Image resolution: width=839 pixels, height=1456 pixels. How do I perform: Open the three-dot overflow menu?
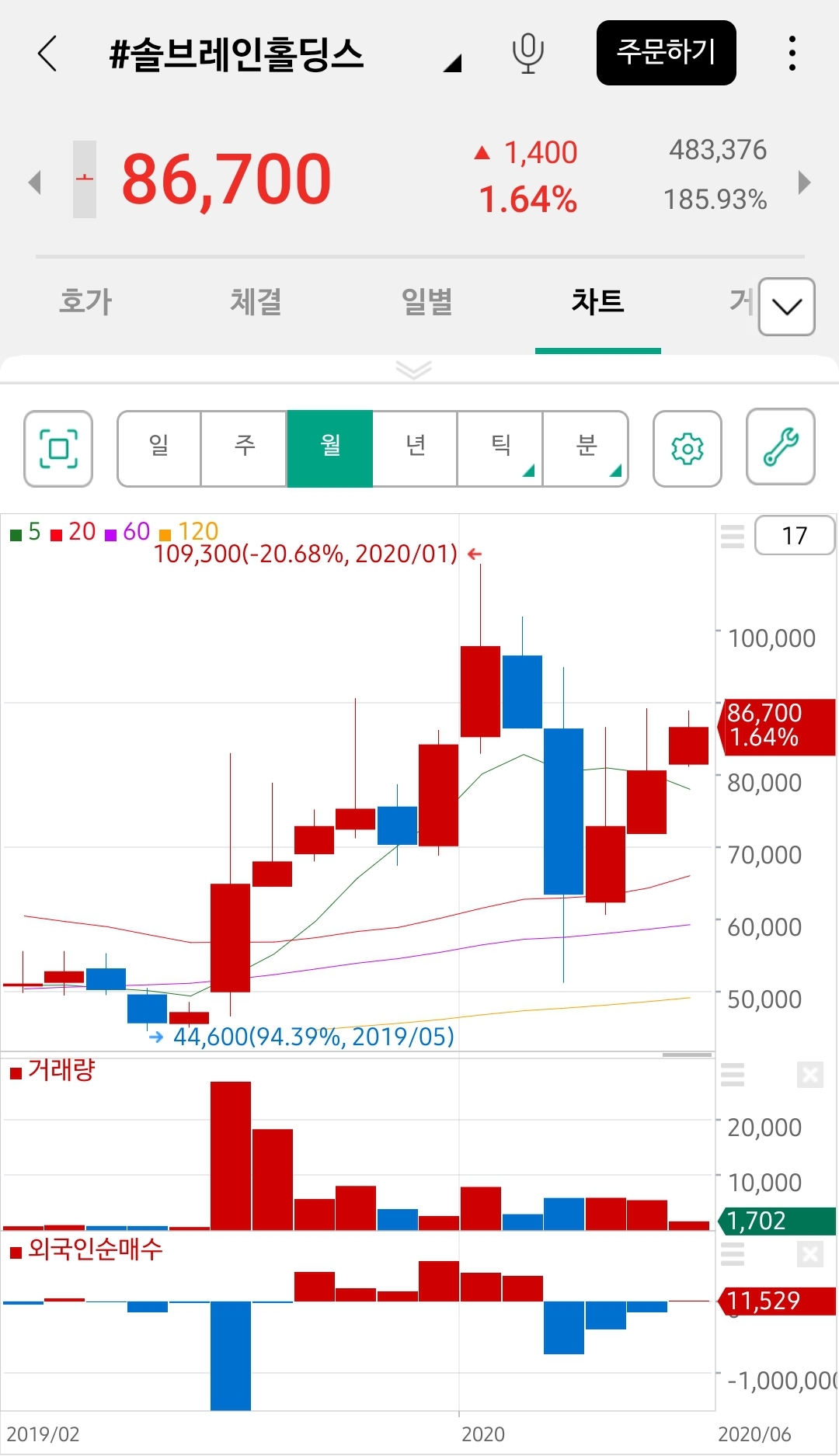coord(792,54)
